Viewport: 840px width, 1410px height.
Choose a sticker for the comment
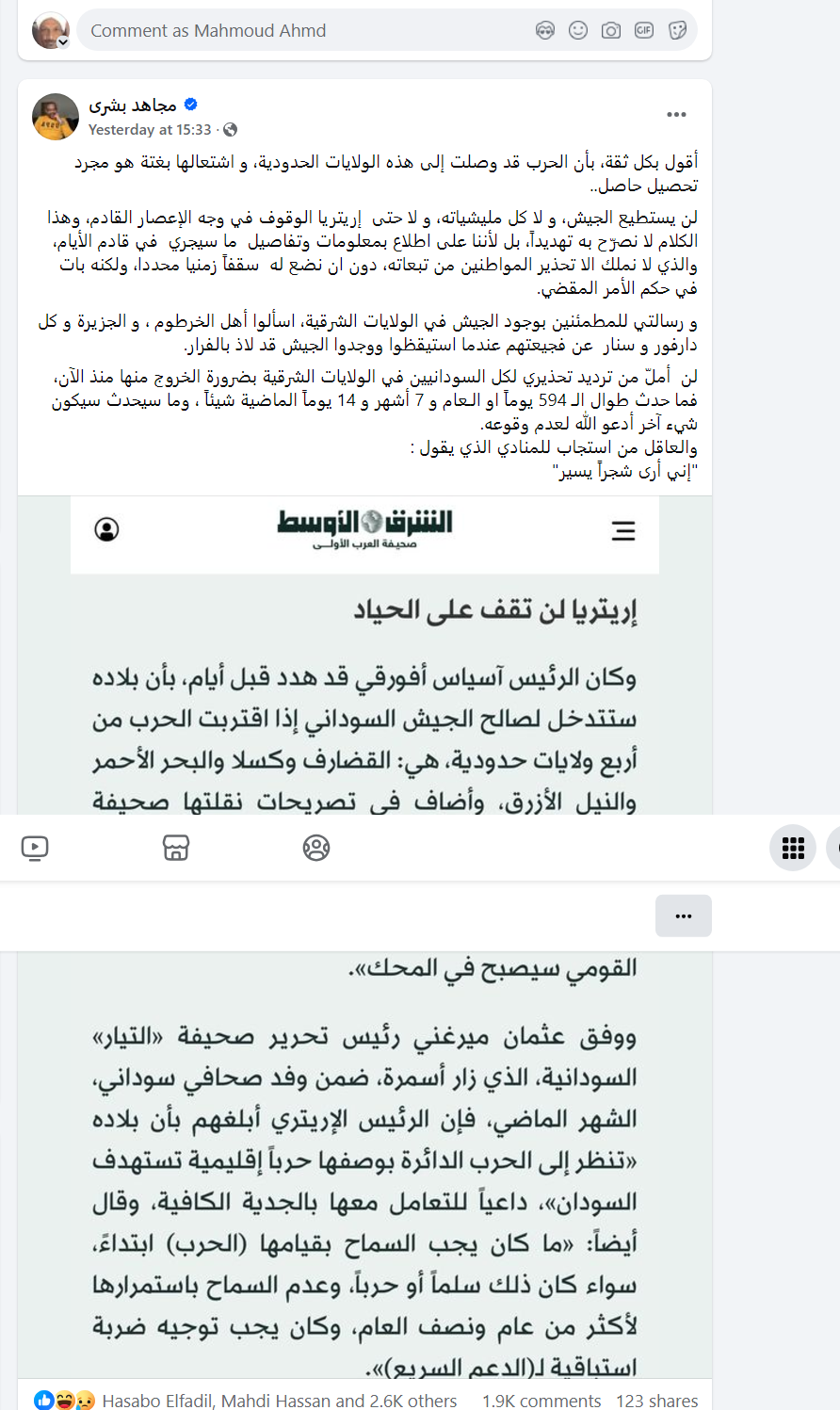(677, 31)
